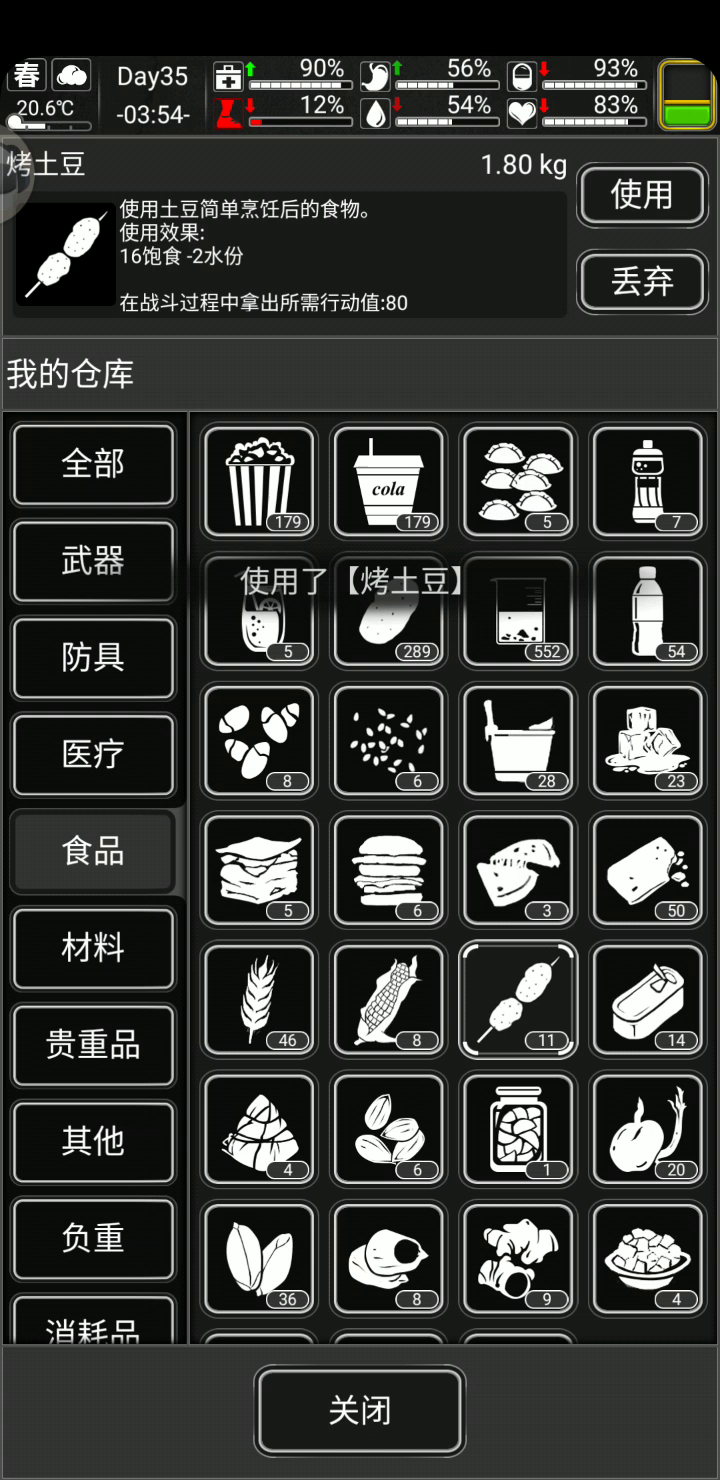The width and height of the screenshot is (720, 1480).
Task: Select the hamburger item
Action: (389, 870)
